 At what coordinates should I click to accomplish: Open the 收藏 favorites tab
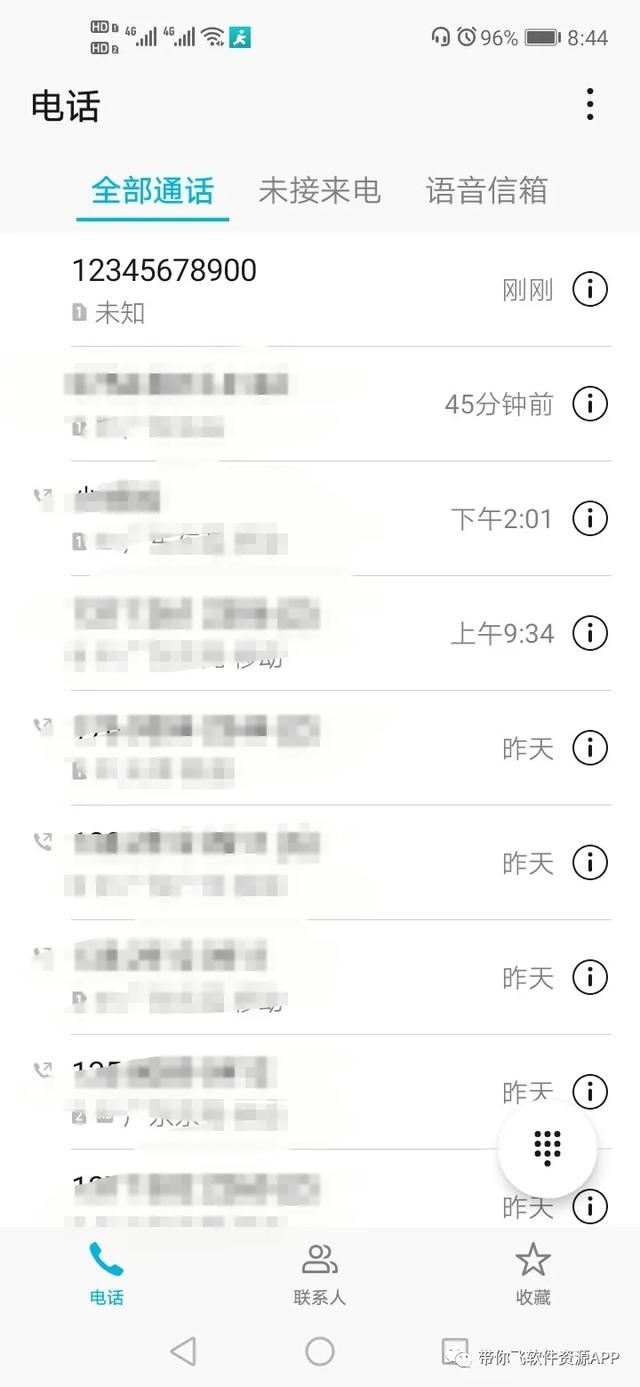pyautogui.click(x=533, y=1274)
